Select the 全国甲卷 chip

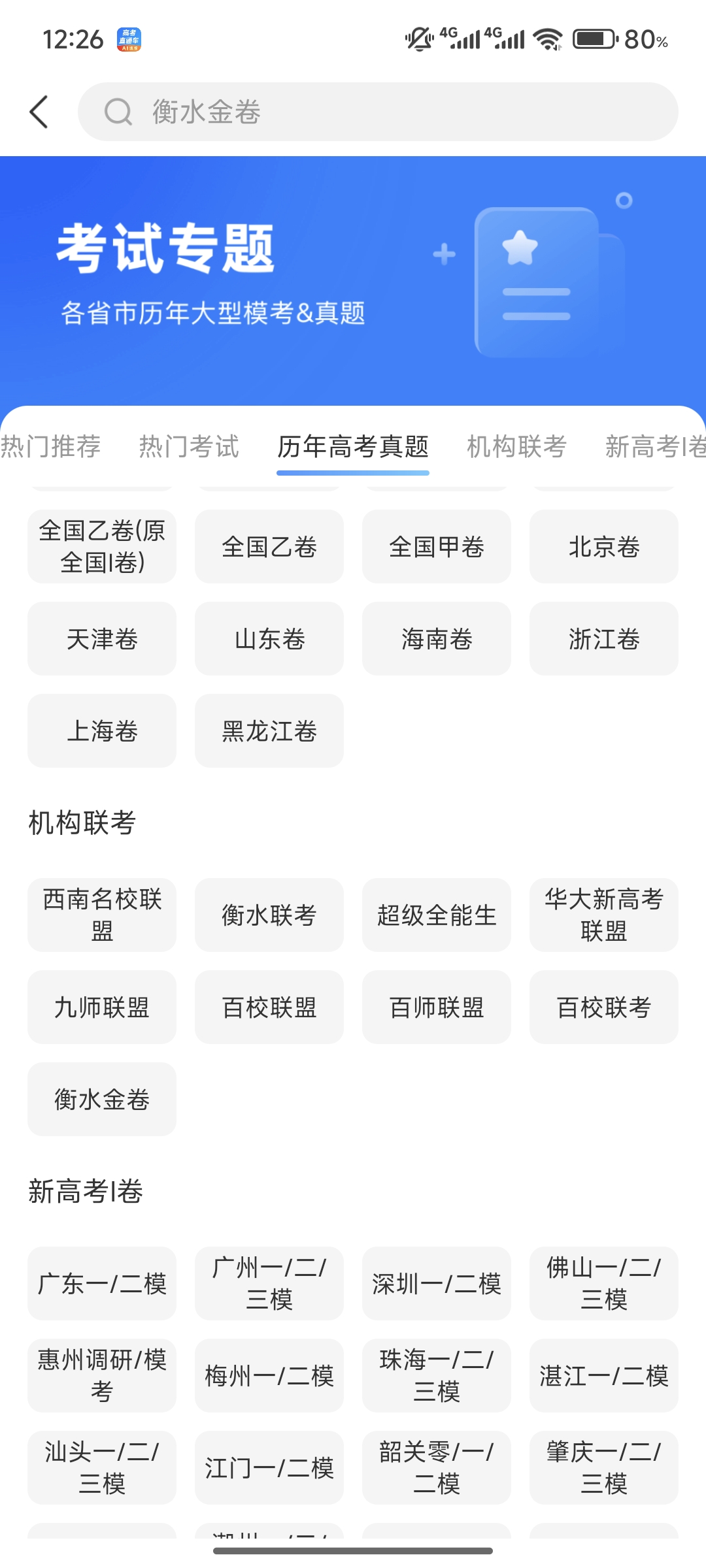pos(436,547)
